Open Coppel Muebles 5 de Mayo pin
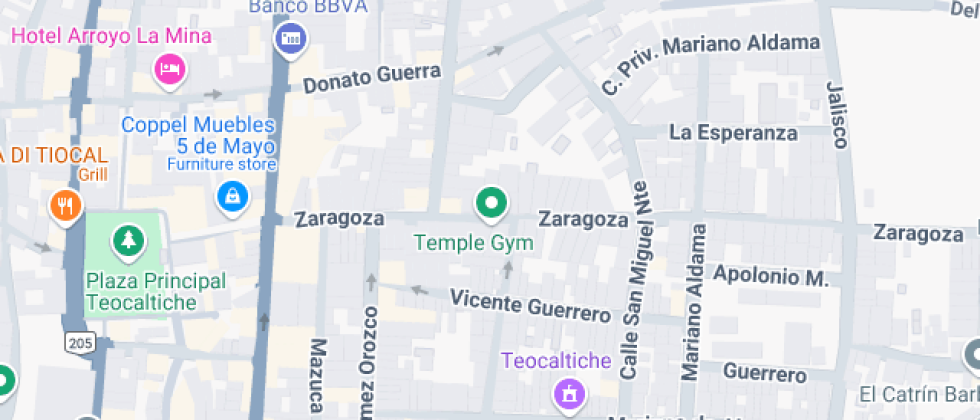The width and height of the screenshot is (980, 420). (x=232, y=196)
